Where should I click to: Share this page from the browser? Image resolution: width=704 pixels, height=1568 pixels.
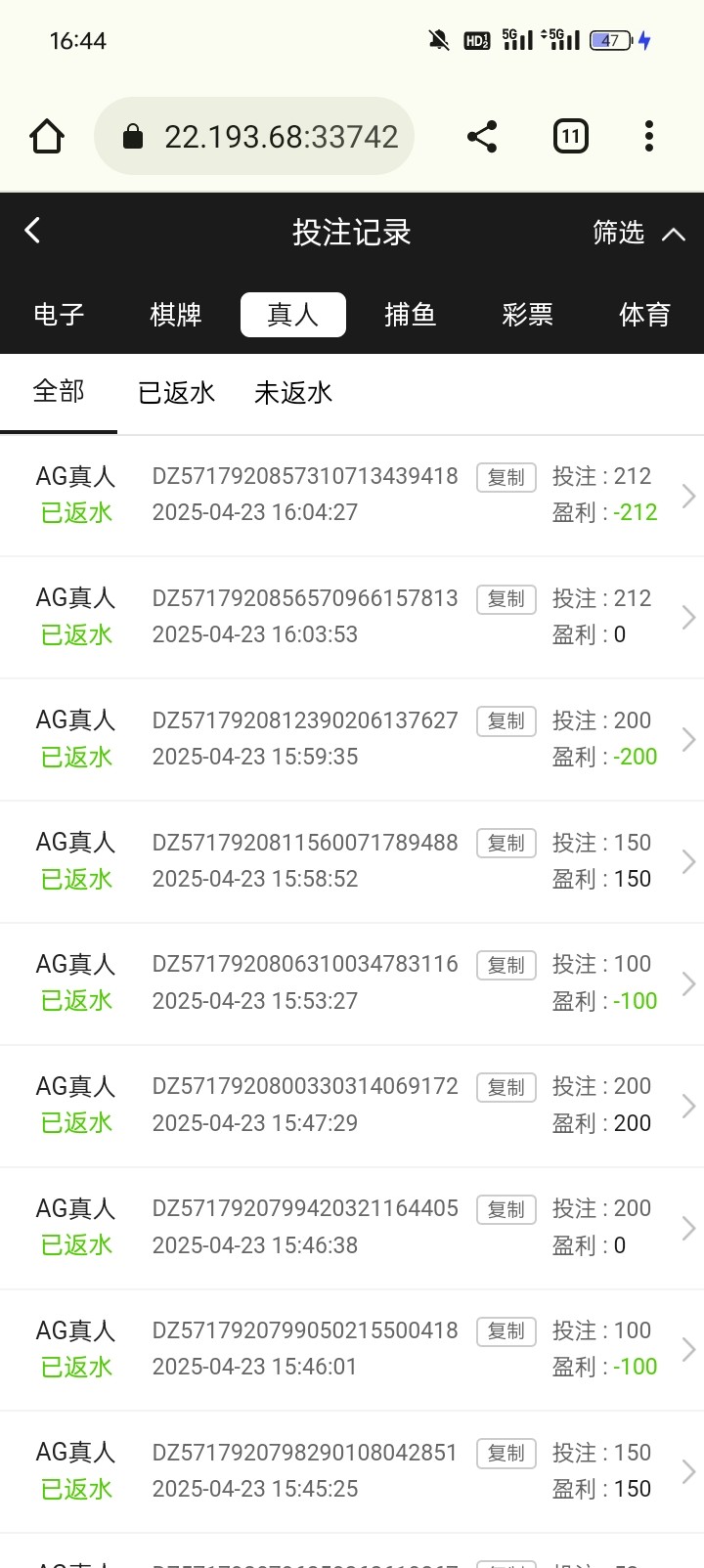(482, 137)
